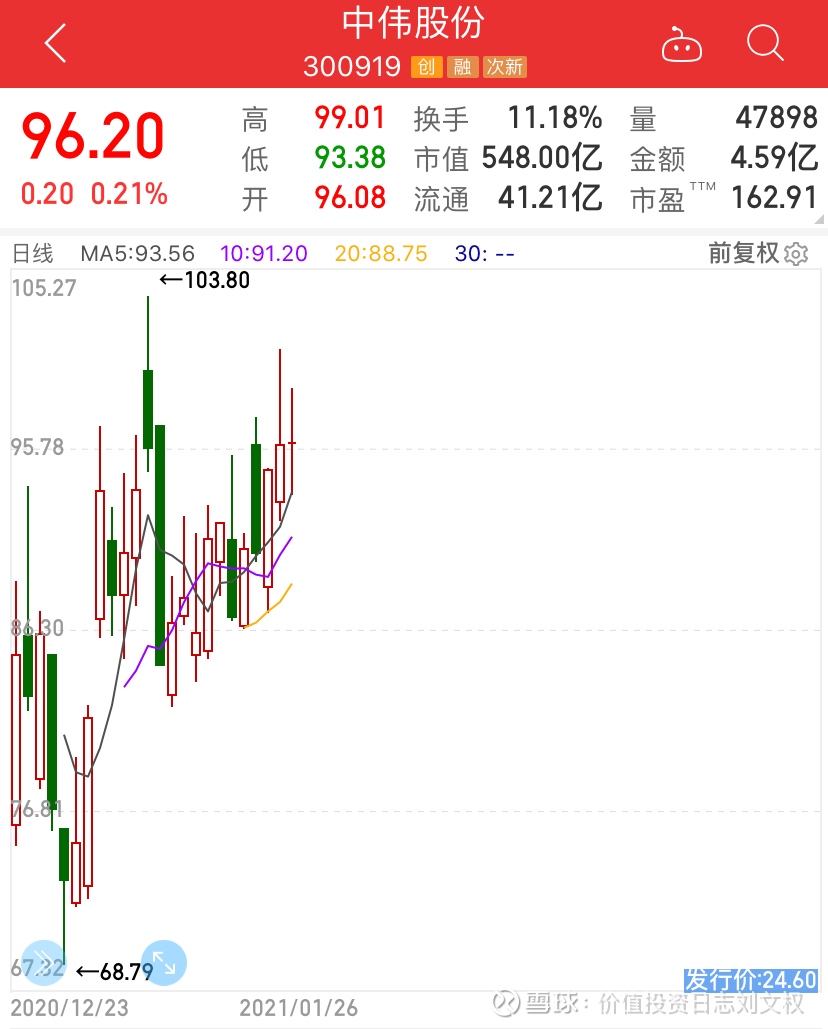Open 前复权 chart settings gear
This screenshot has height=1029, width=828.
[796, 254]
